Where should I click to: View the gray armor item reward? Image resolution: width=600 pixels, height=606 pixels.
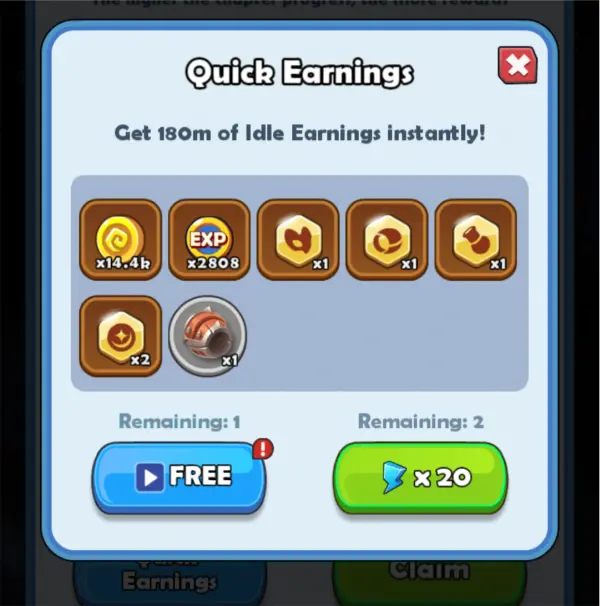(x=208, y=334)
